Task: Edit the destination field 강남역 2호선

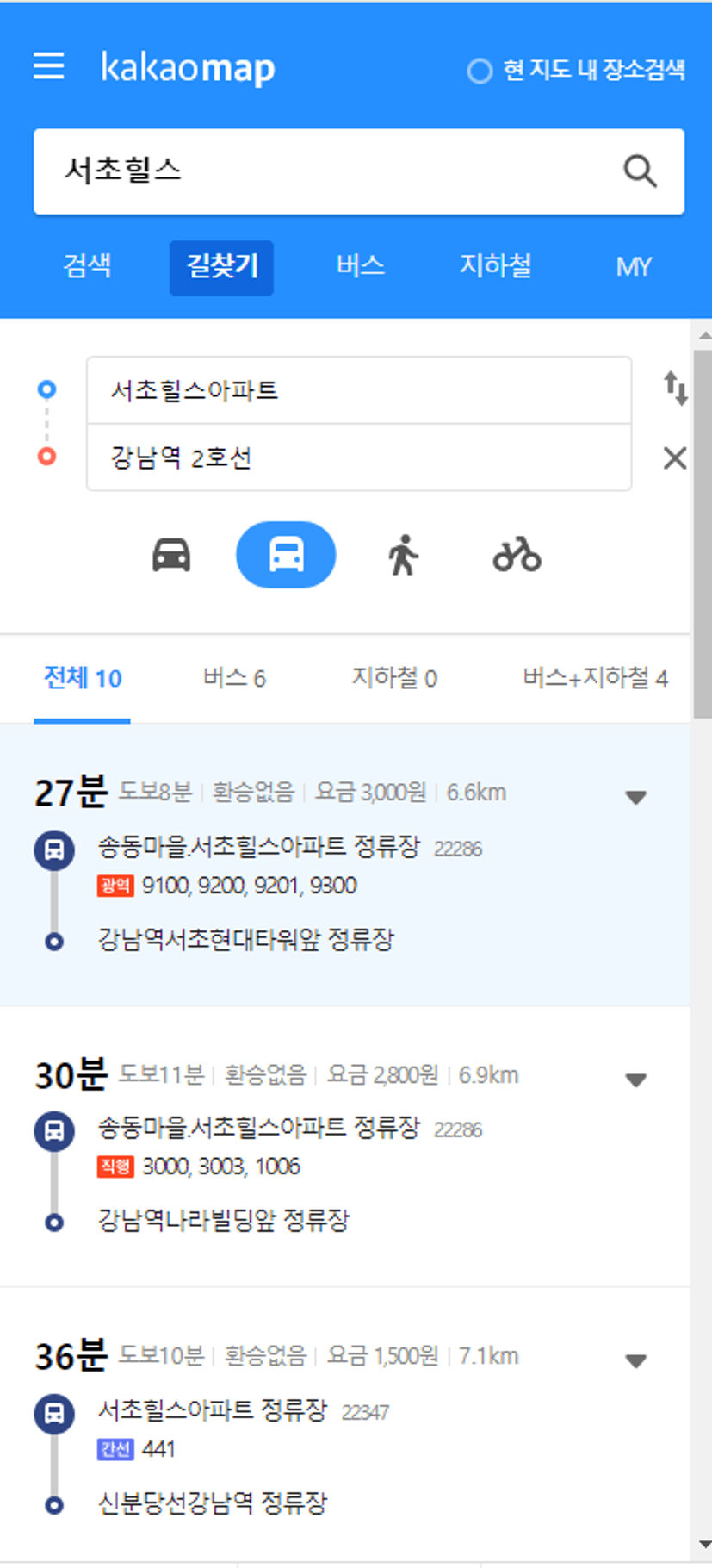Action: (x=359, y=457)
